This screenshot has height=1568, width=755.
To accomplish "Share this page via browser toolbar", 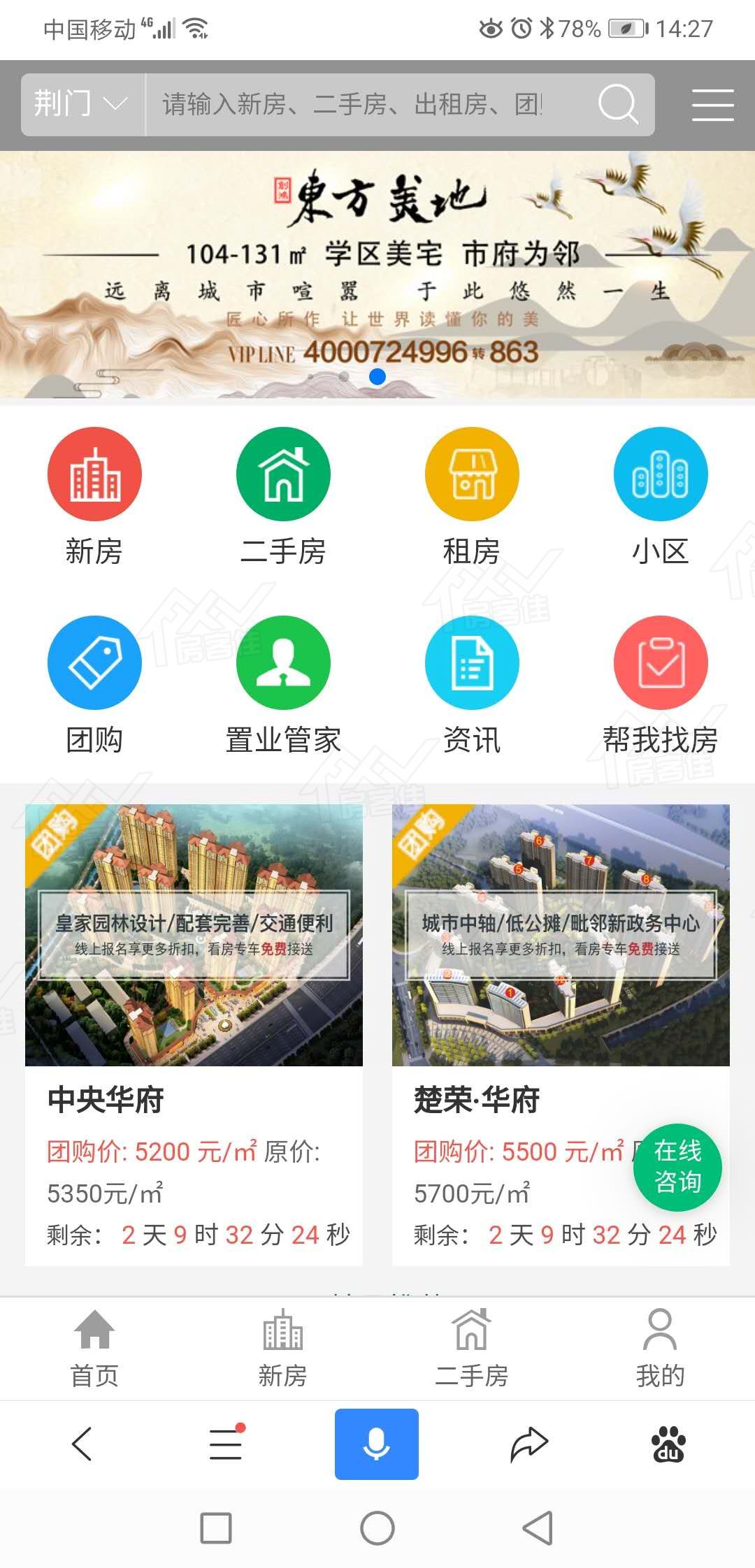I will coord(528,1444).
